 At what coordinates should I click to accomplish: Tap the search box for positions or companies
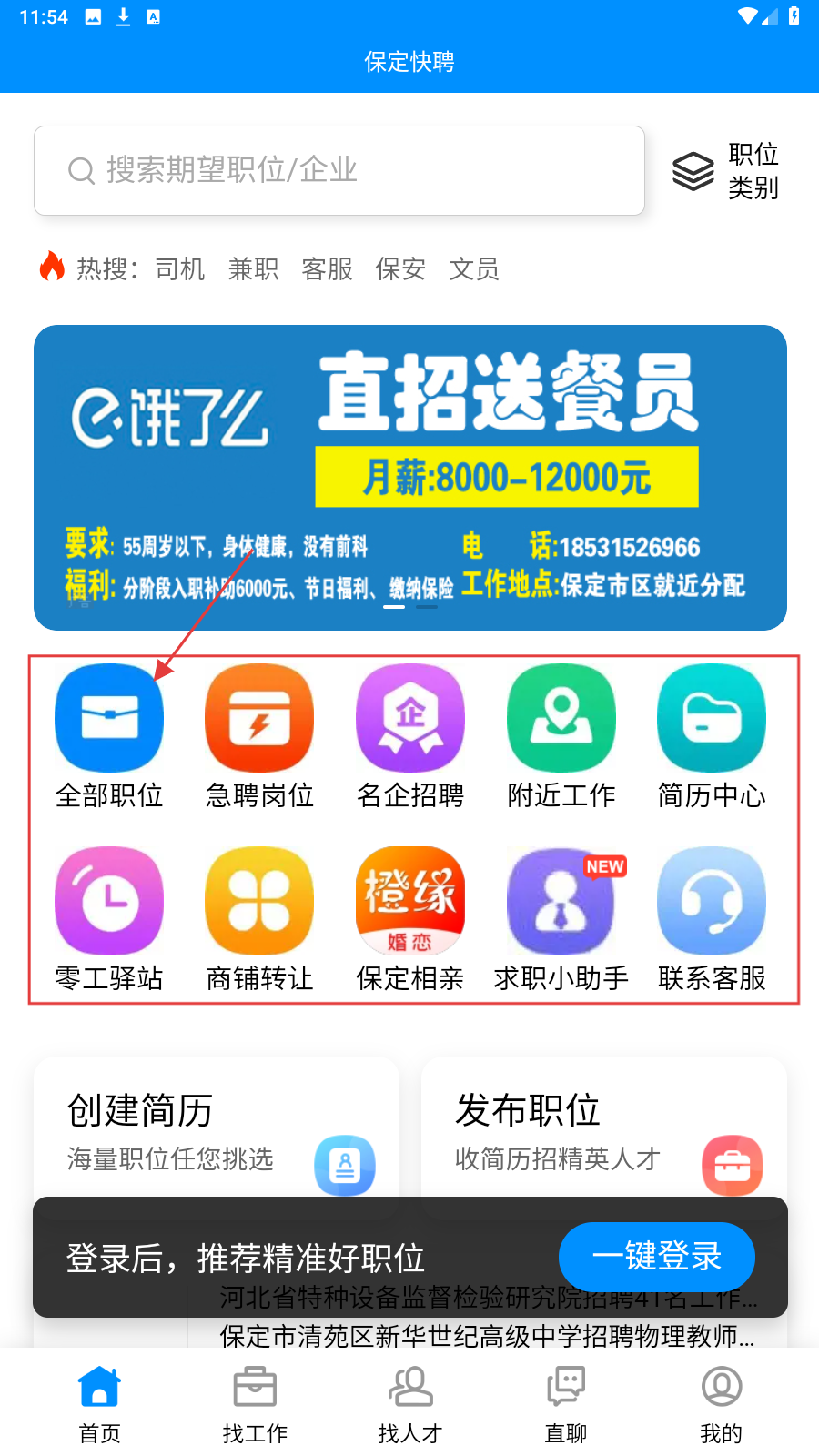339,170
